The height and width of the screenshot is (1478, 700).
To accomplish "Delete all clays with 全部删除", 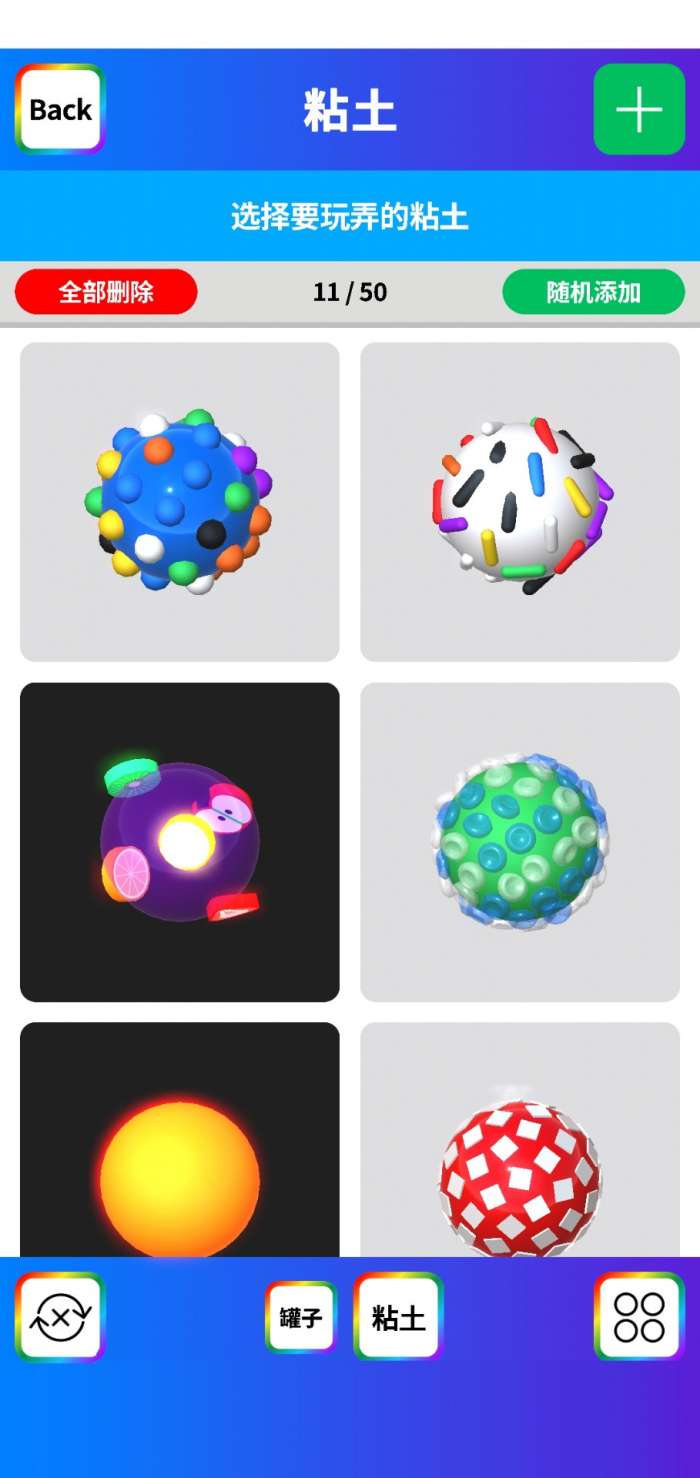I will pos(106,292).
